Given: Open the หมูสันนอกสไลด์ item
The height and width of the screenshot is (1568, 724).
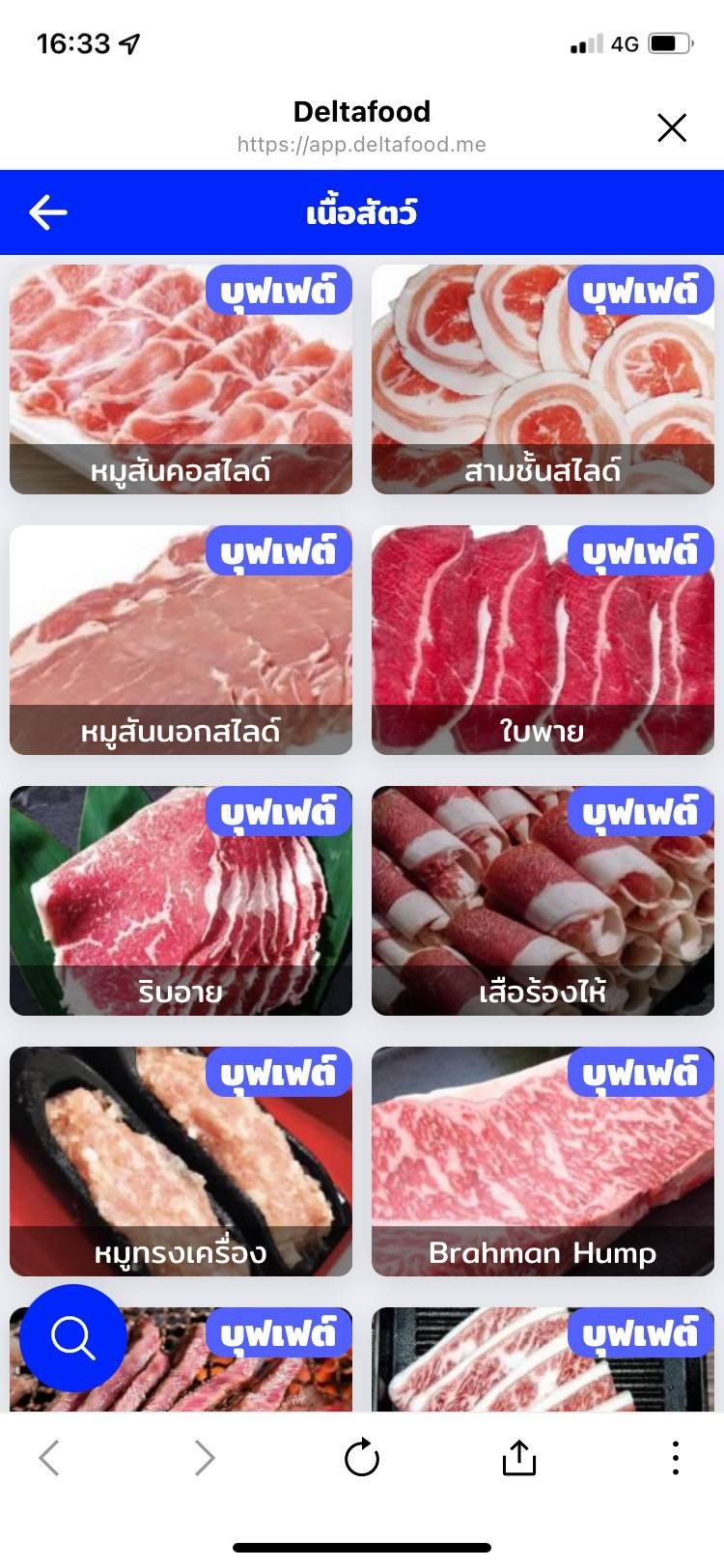Looking at the screenshot, I should [x=181, y=640].
